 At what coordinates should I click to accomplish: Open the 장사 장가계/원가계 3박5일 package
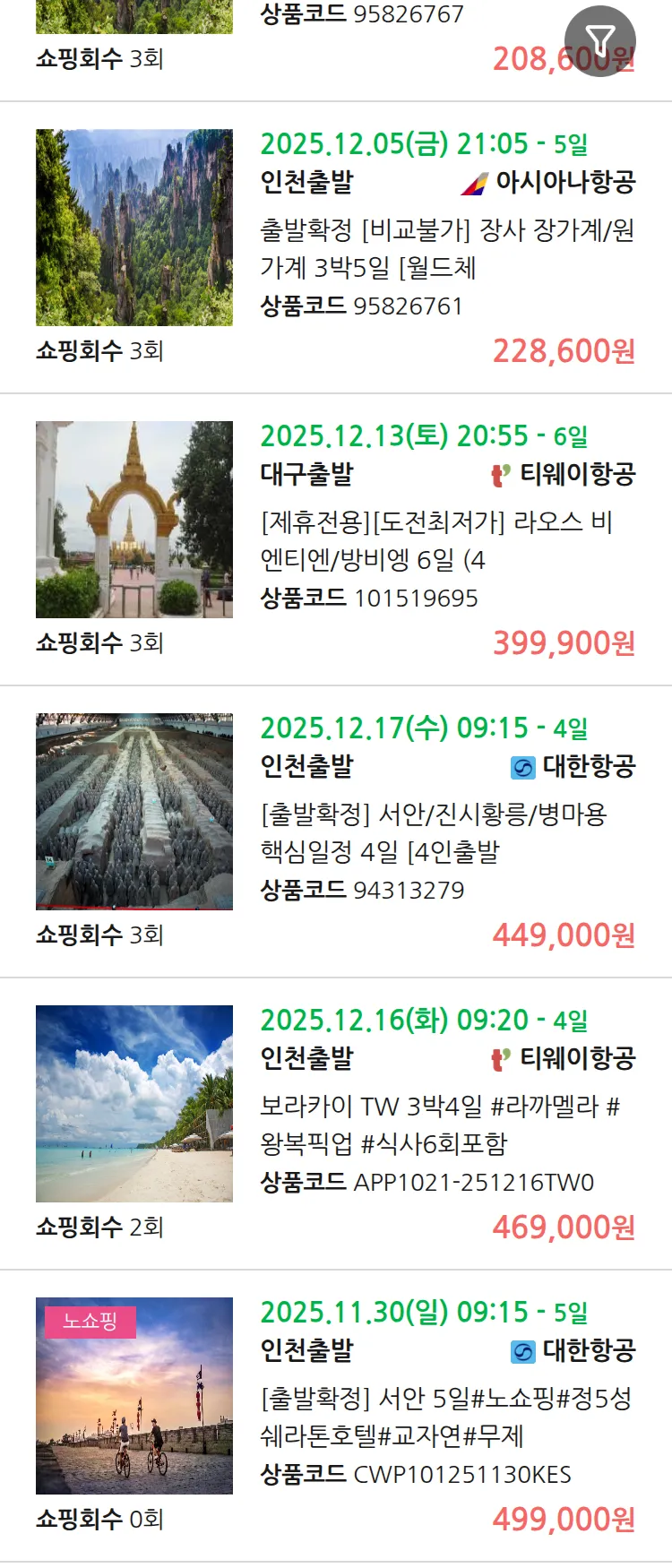(446, 248)
